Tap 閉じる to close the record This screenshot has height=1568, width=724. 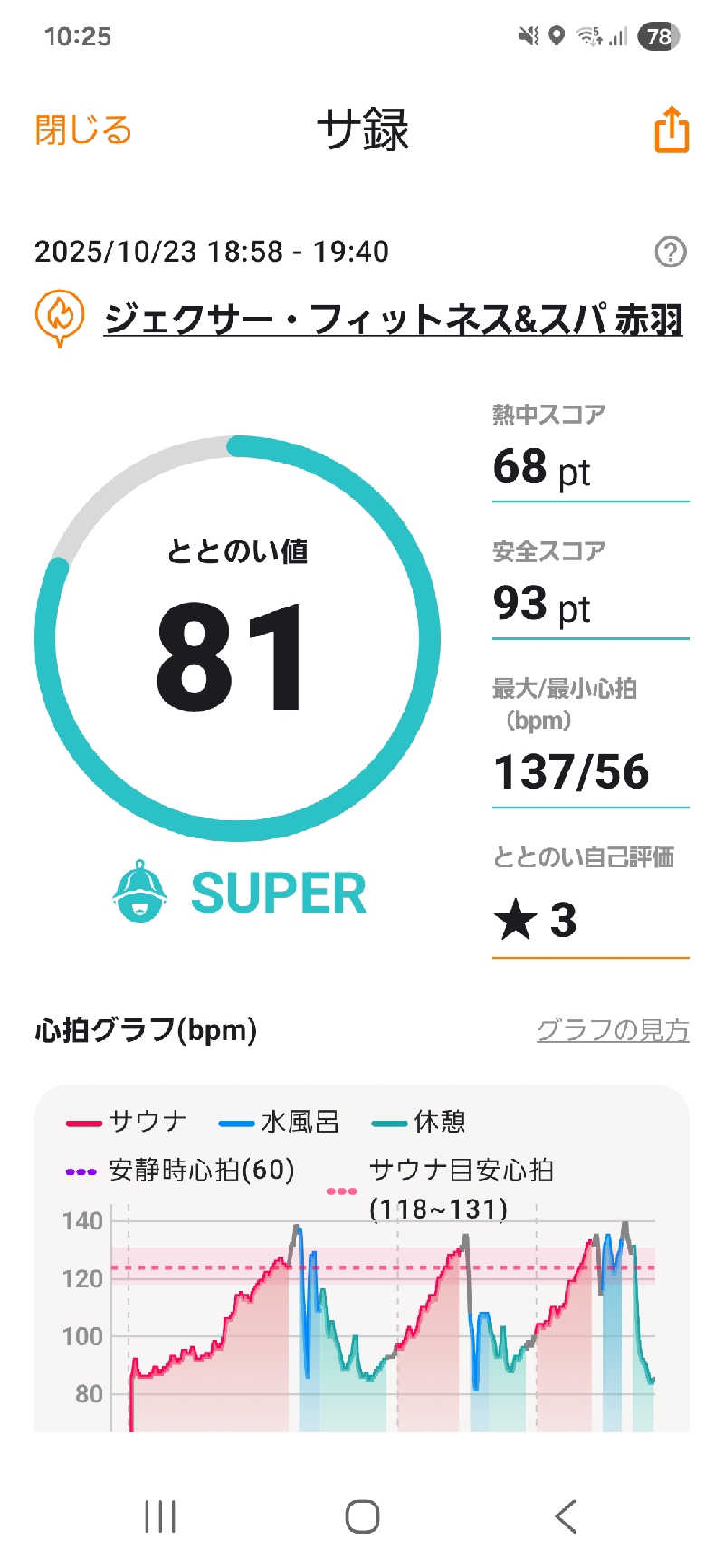[83, 130]
